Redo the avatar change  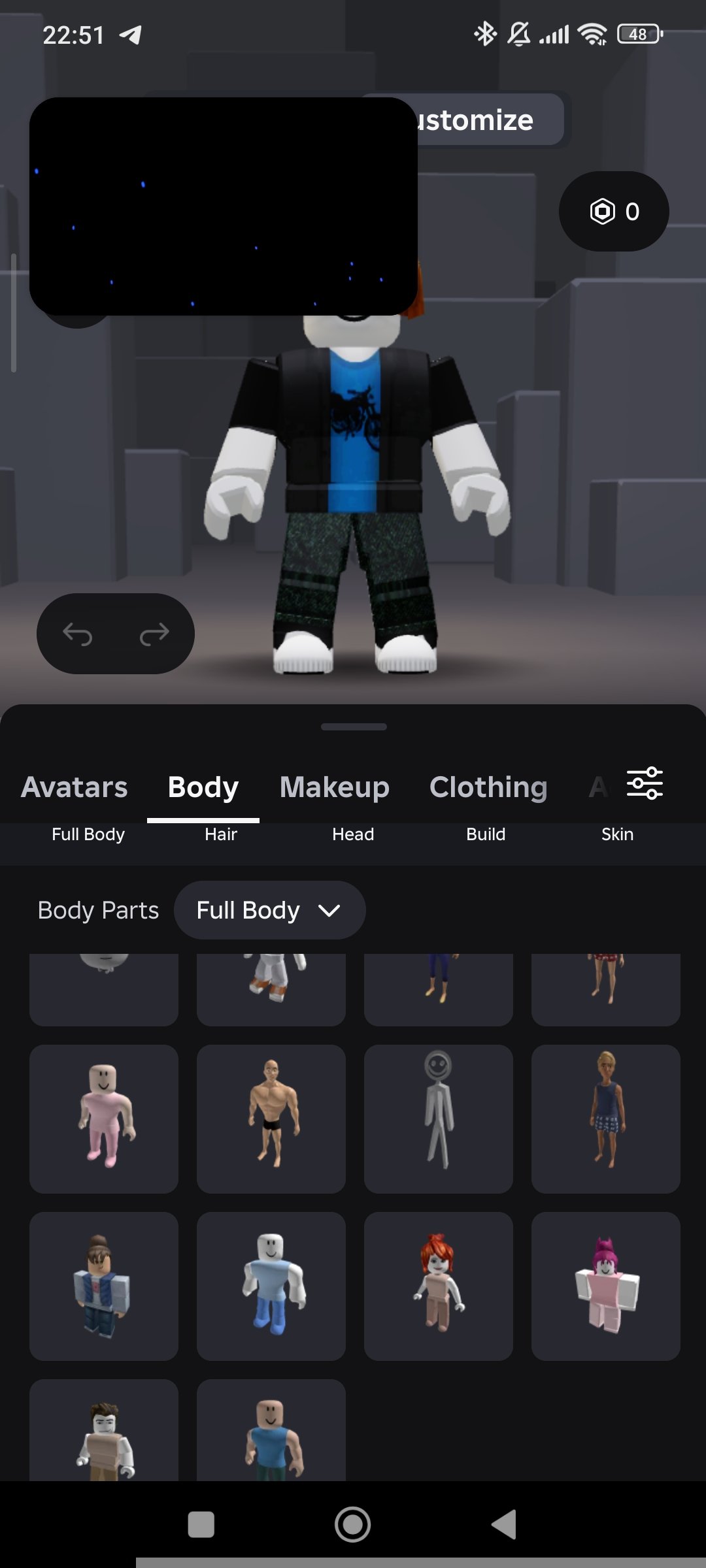(x=154, y=634)
